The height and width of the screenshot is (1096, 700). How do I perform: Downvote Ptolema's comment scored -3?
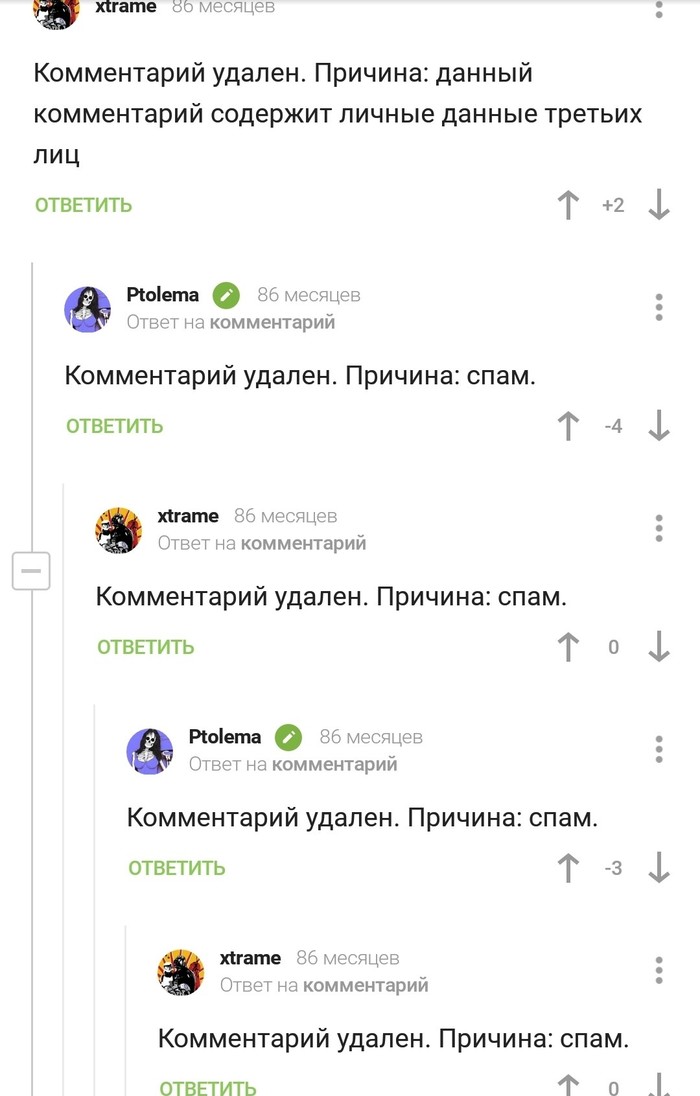coord(658,868)
